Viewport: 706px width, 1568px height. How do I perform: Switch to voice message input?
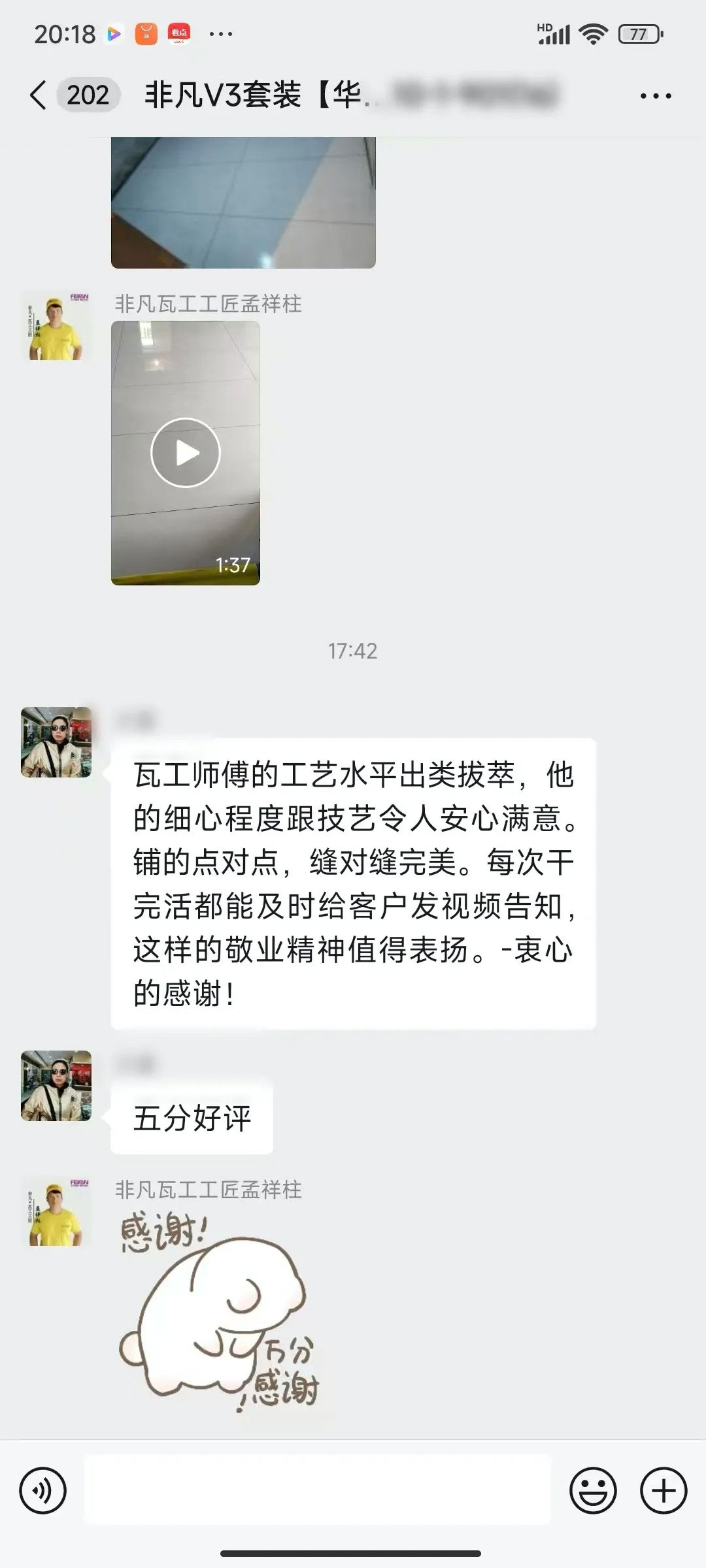[x=43, y=1491]
